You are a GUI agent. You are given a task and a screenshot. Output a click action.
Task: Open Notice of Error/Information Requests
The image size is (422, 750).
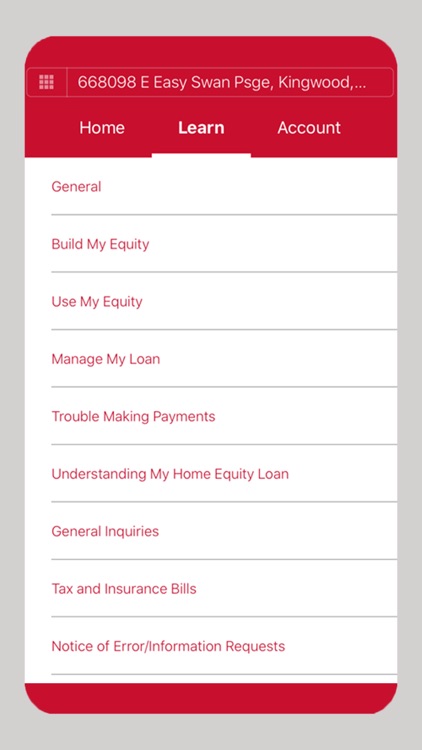click(224, 646)
